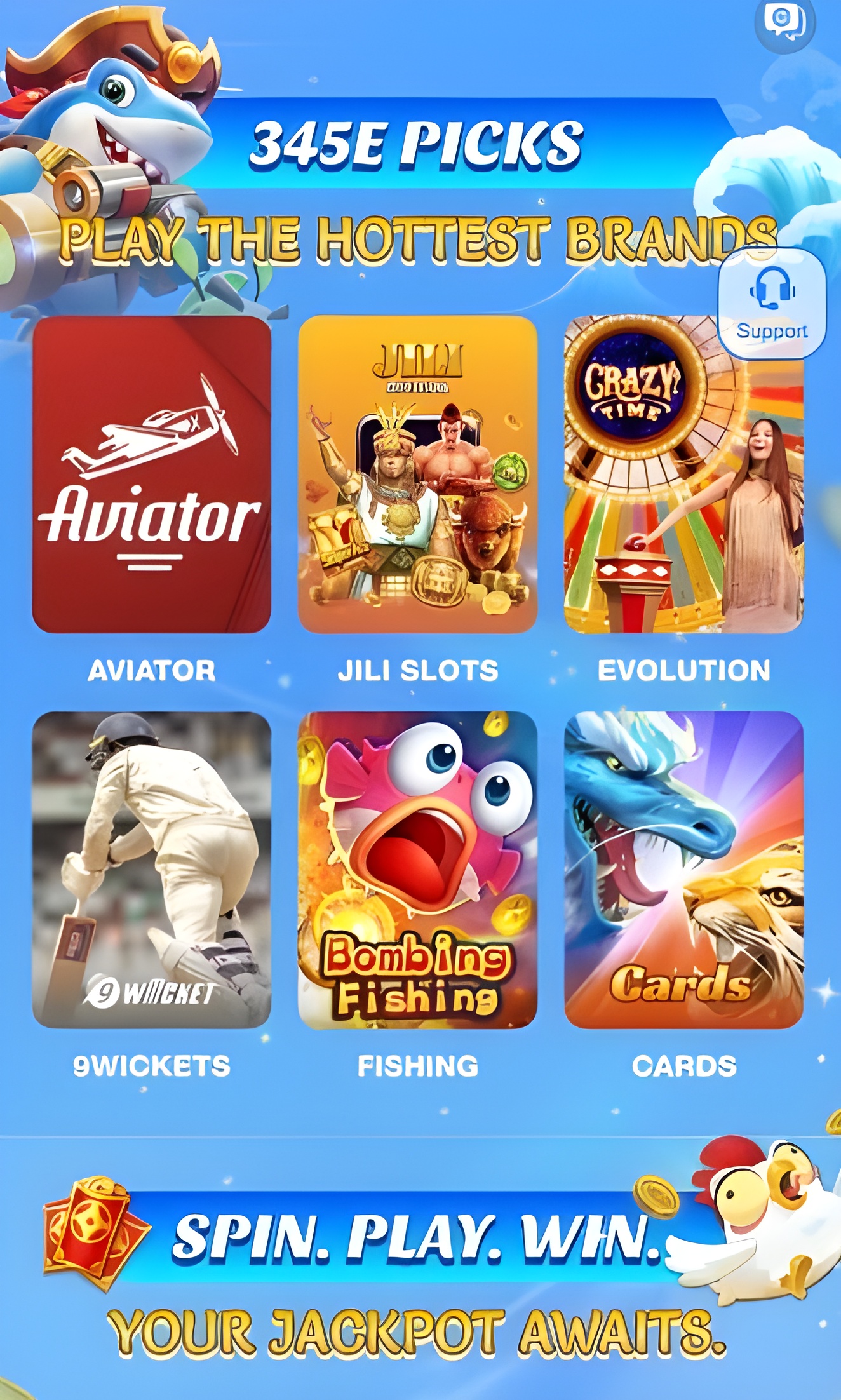Click the EVOLUTION label text

683,670
